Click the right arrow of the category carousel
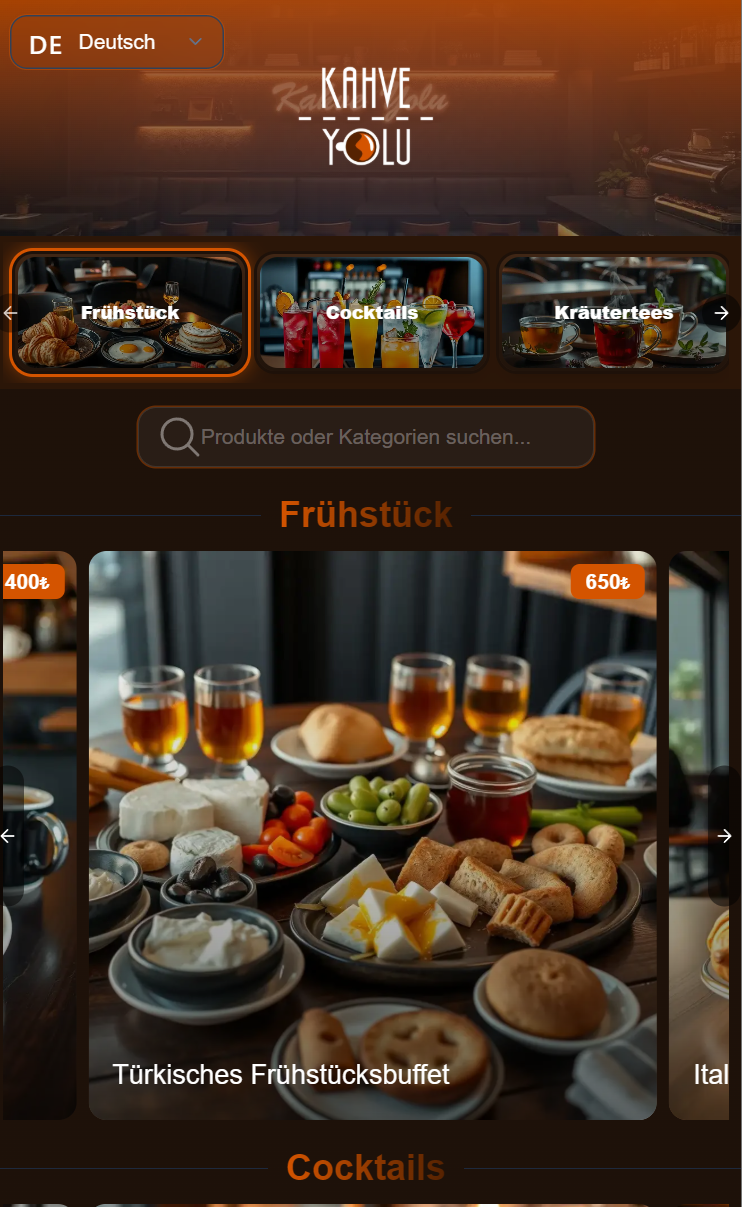 point(722,312)
